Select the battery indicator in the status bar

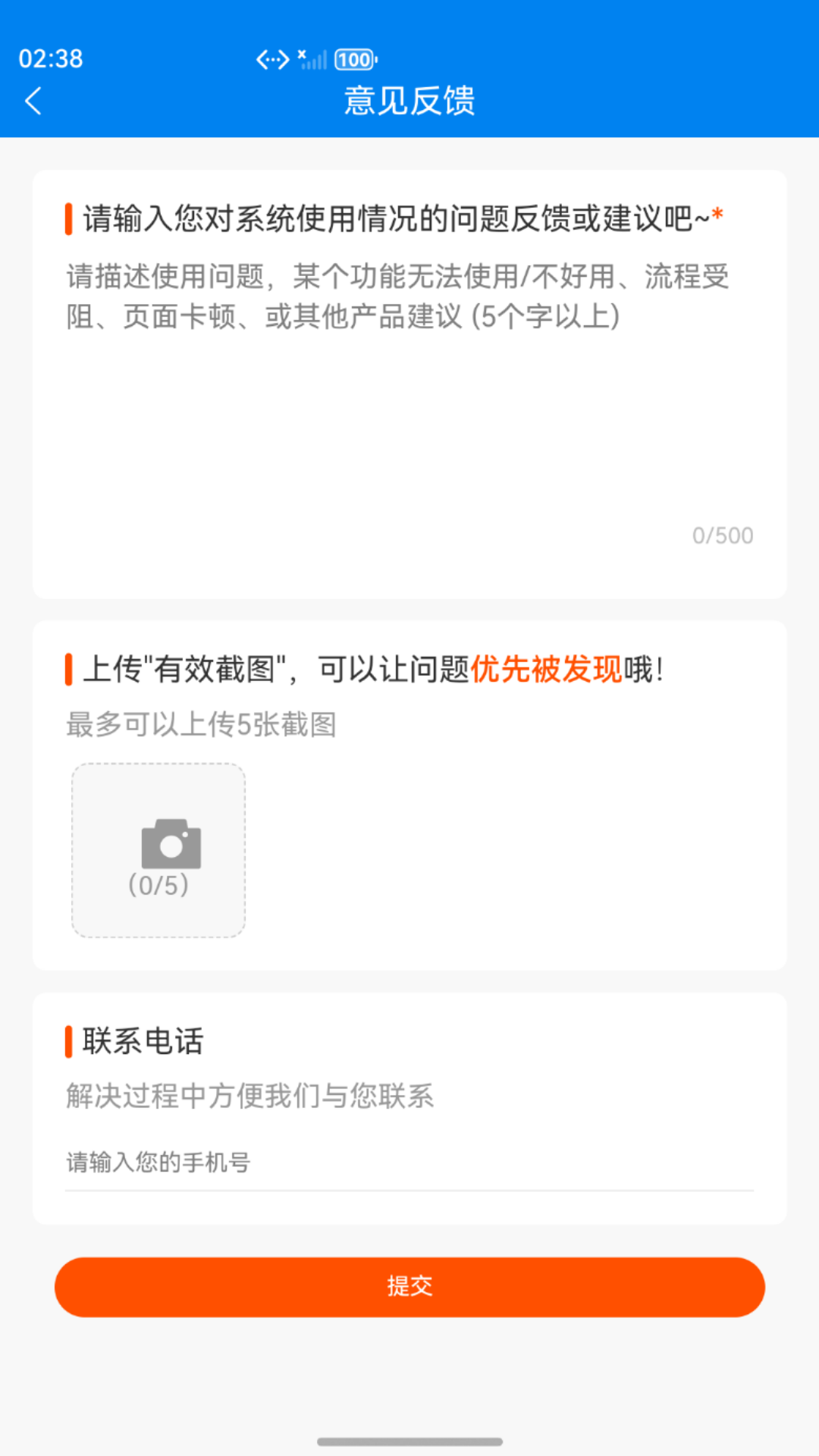click(x=353, y=59)
